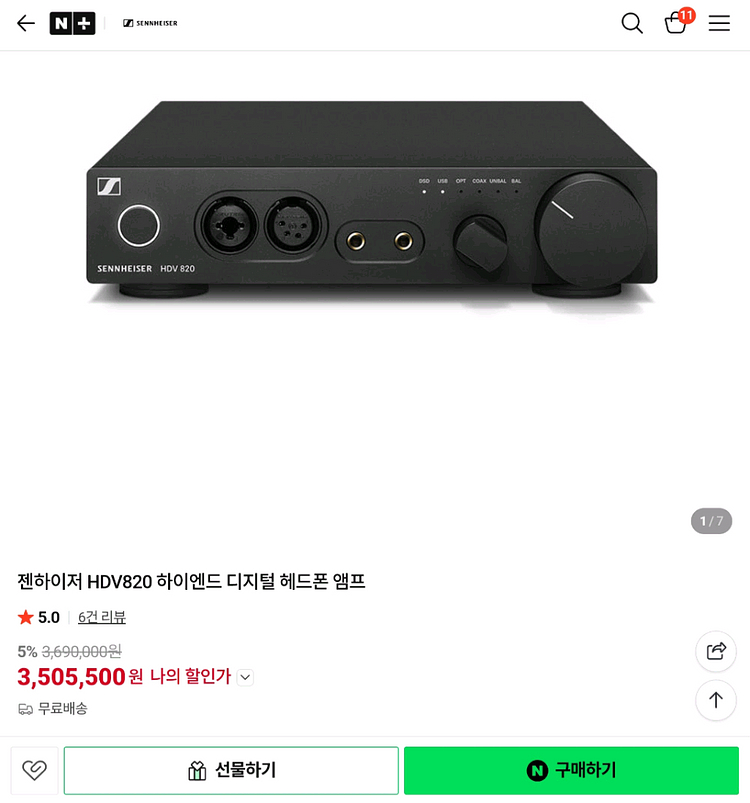Tap 선물하기 to send as gift
The width and height of the screenshot is (750, 803).
(x=231, y=770)
